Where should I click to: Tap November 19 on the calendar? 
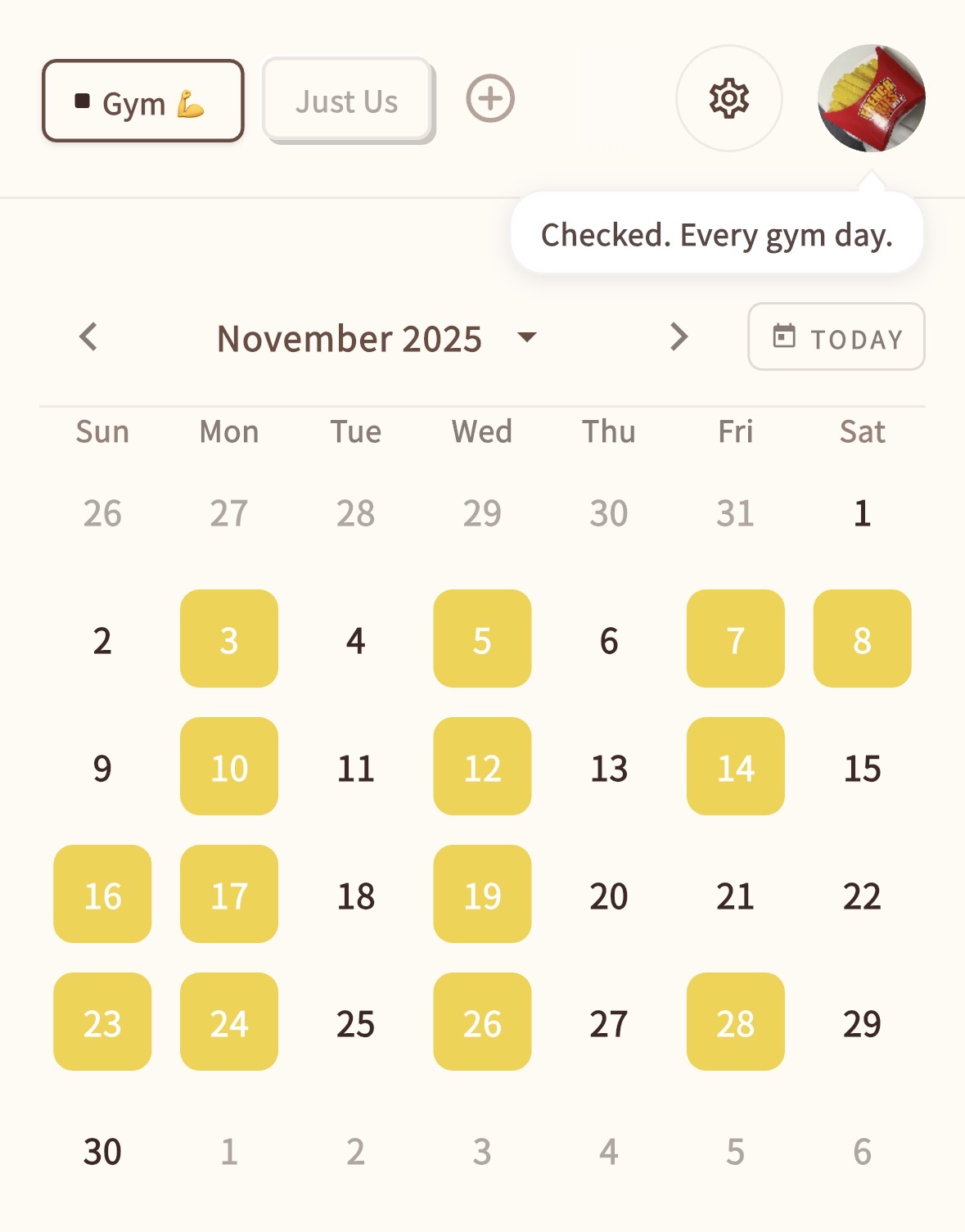(482, 895)
